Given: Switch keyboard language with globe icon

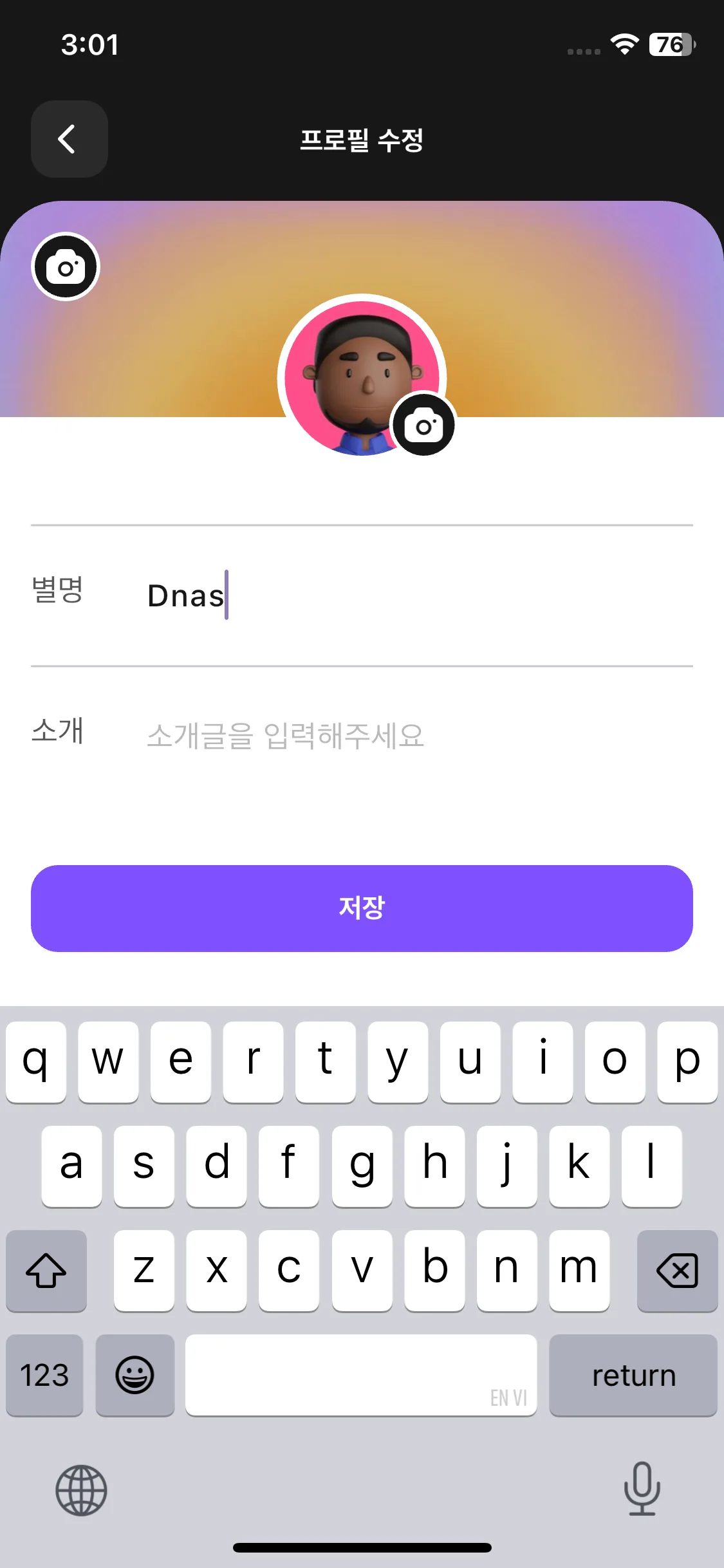Looking at the screenshot, I should point(81,1489).
